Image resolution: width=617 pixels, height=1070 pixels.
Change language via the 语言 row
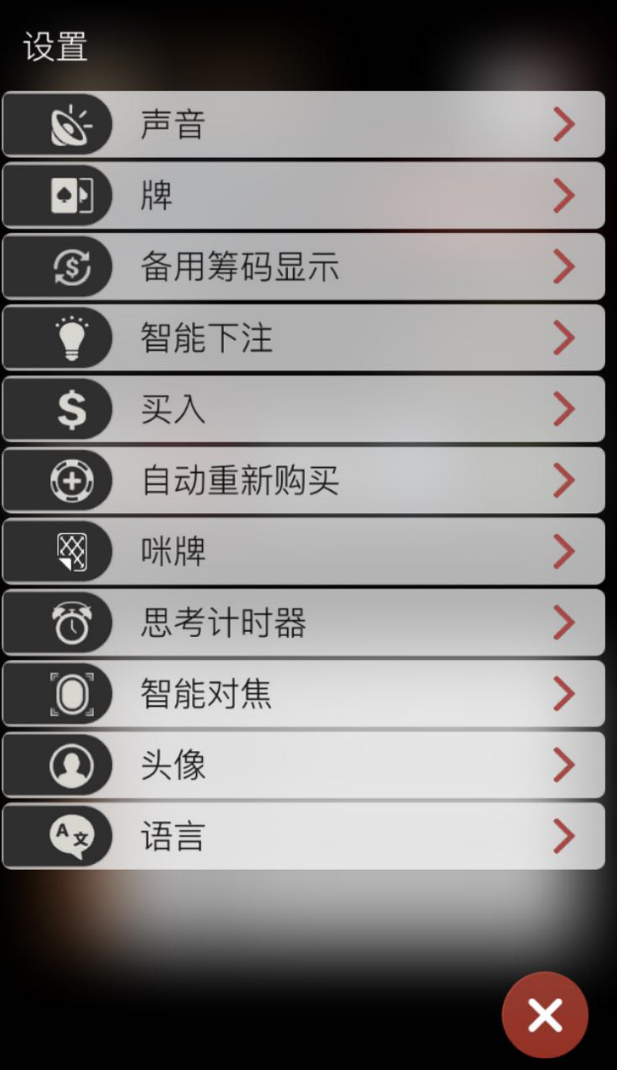(x=303, y=836)
